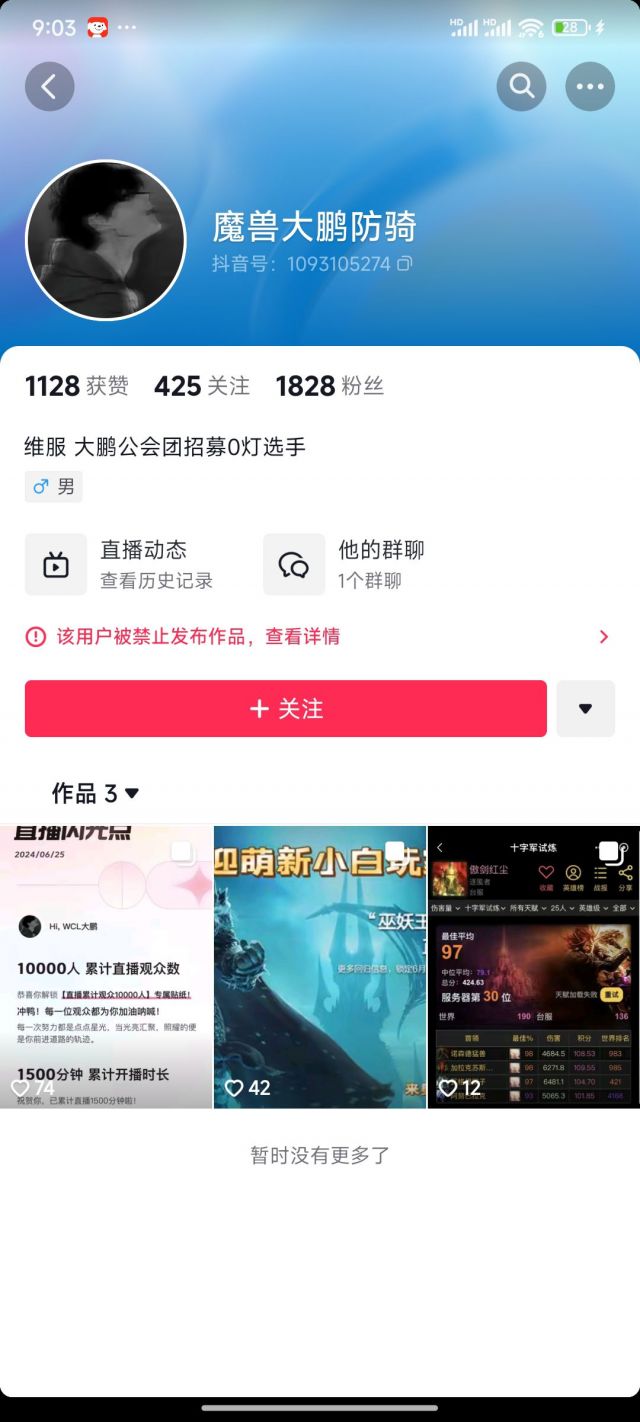Viewport: 640px width, 1422px height.
Task: Copy the Douyin ID 1093105274
Action: (404, 264)
